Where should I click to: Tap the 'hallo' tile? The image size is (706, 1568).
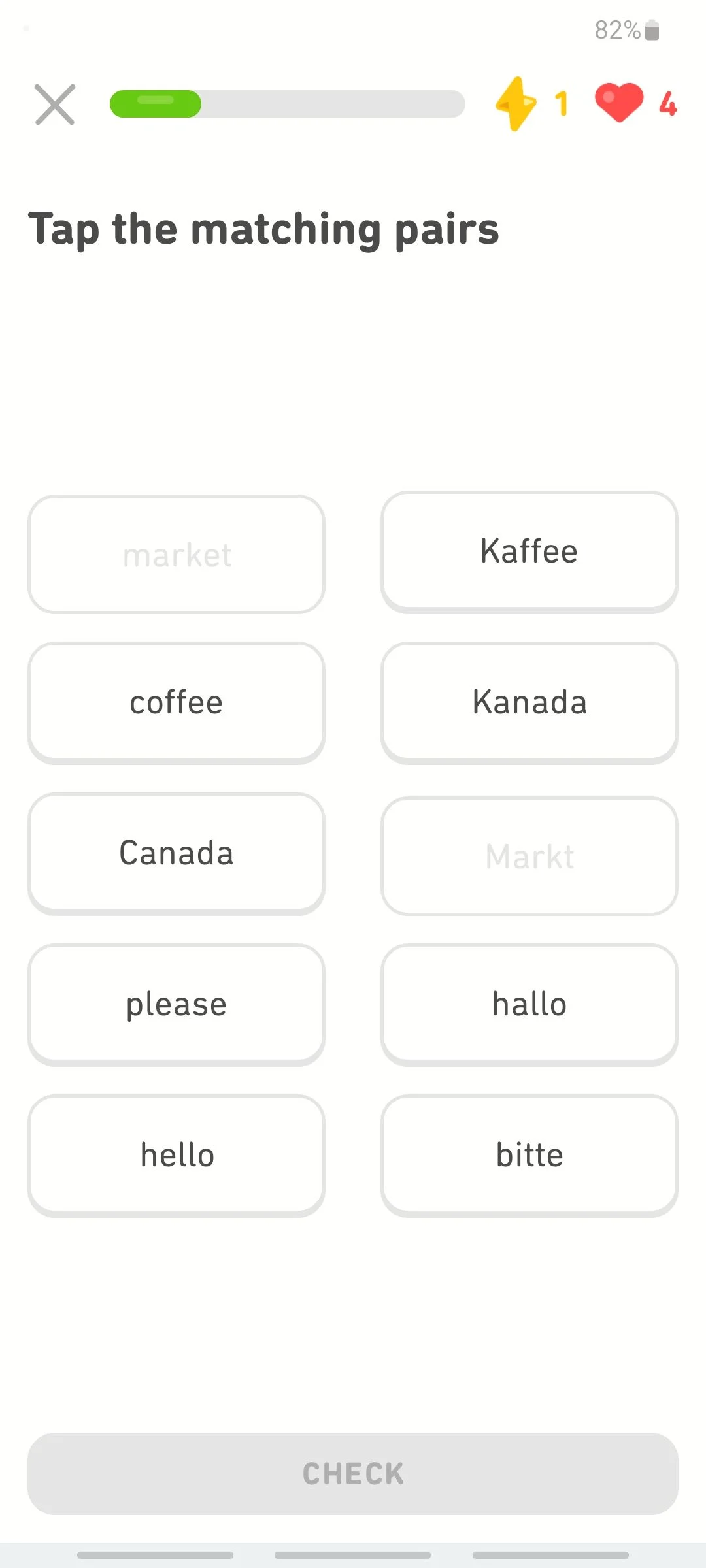pos(529,1005)
